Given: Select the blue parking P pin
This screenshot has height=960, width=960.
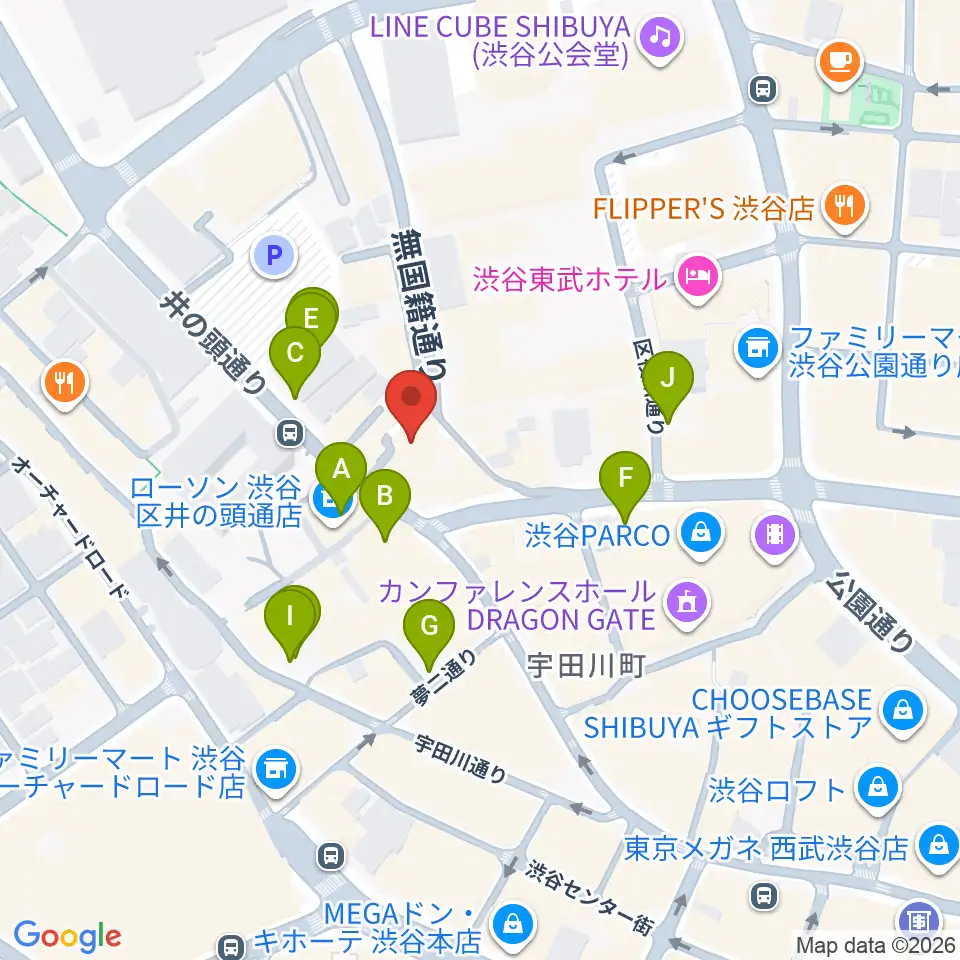Looking at the screenshot, I should coord(274,257).
